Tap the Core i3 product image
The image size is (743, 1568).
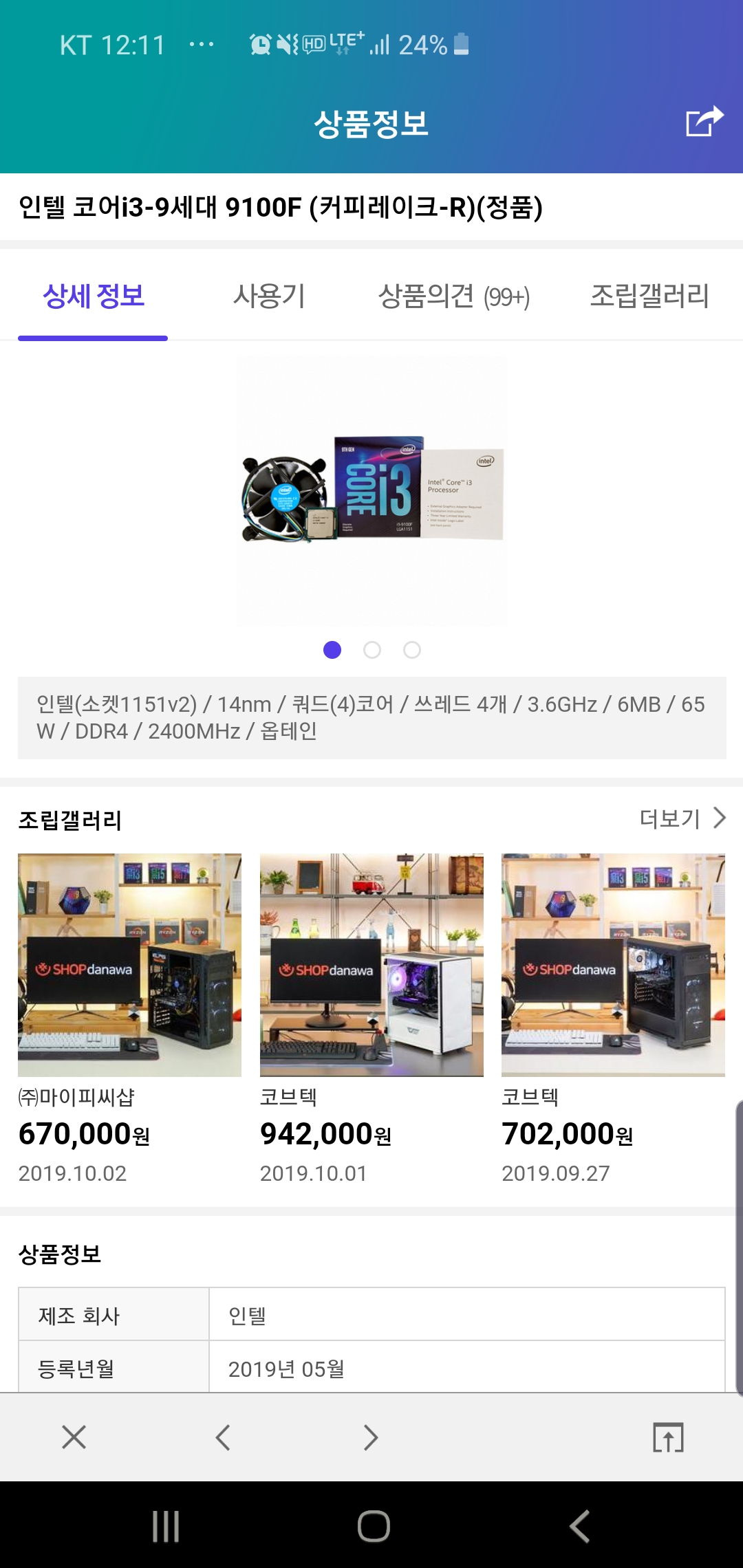pos(372,490)
